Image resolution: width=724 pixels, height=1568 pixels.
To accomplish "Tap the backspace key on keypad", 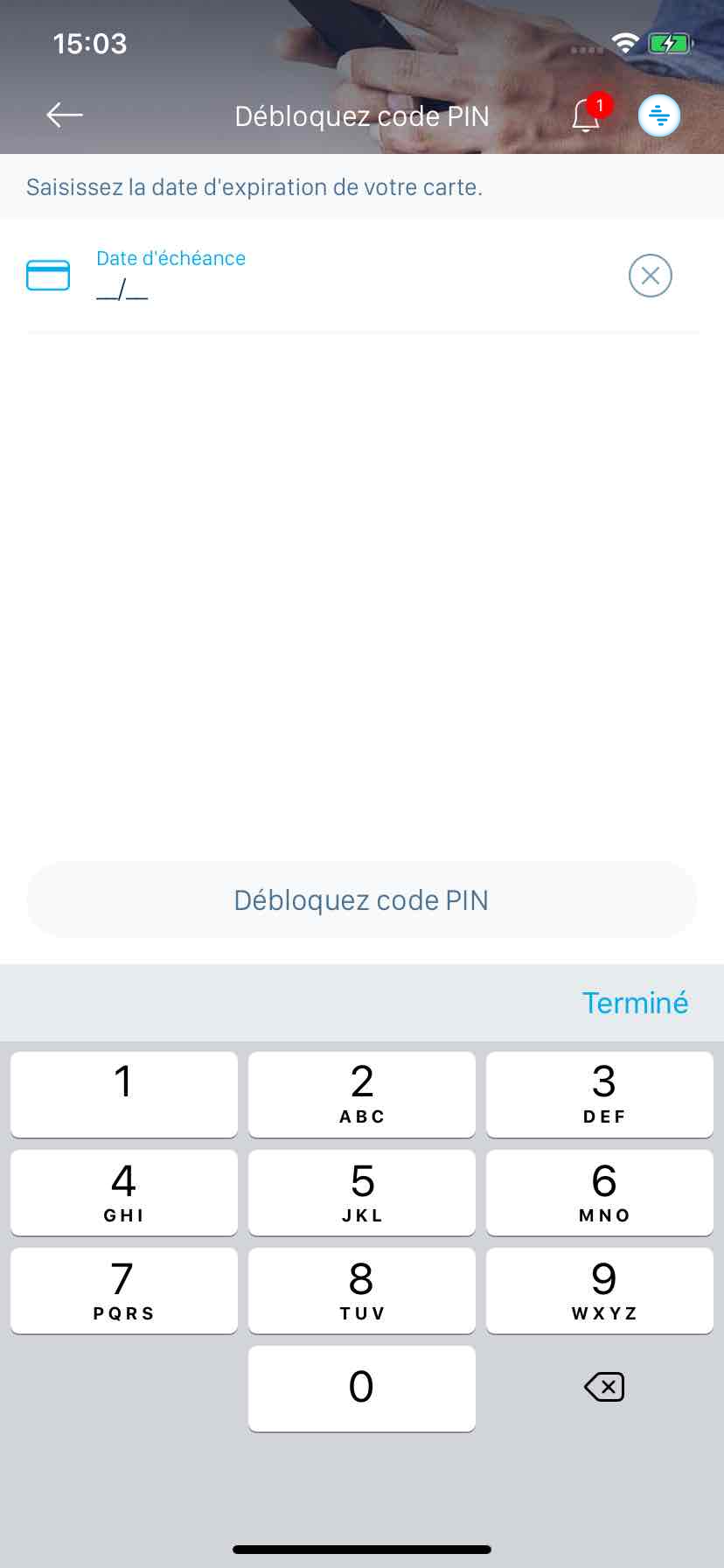I will 603,1388.
